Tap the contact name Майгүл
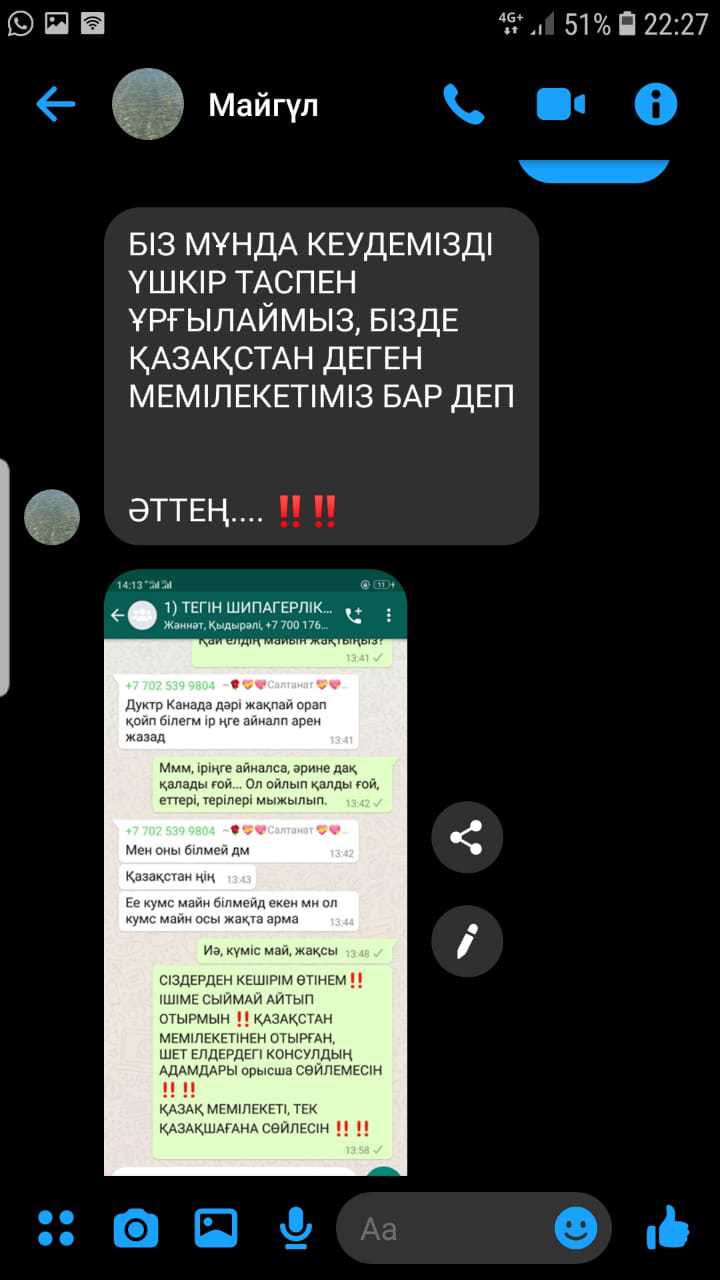720x1280 pixels. [x=260, y=105]
